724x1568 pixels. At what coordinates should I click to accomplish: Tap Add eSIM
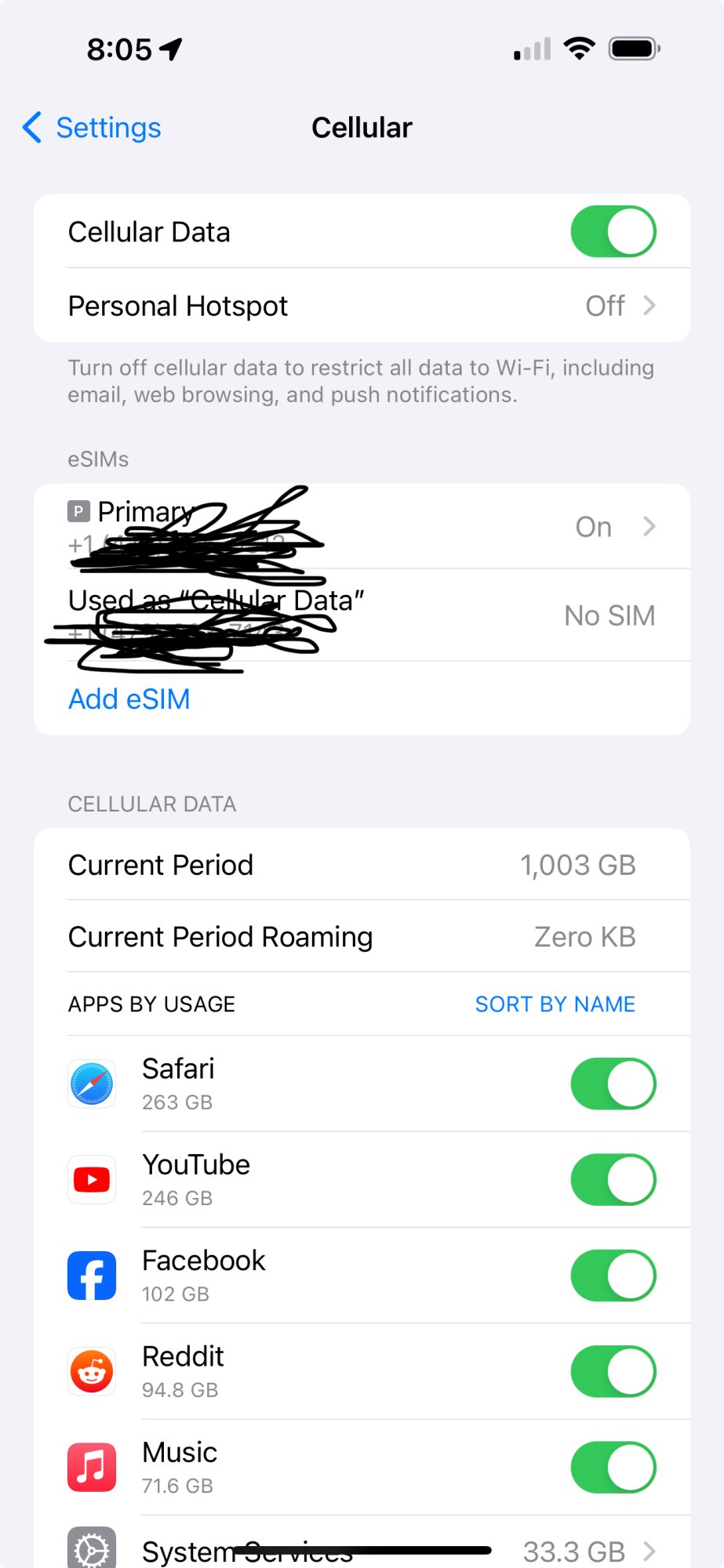129,699
